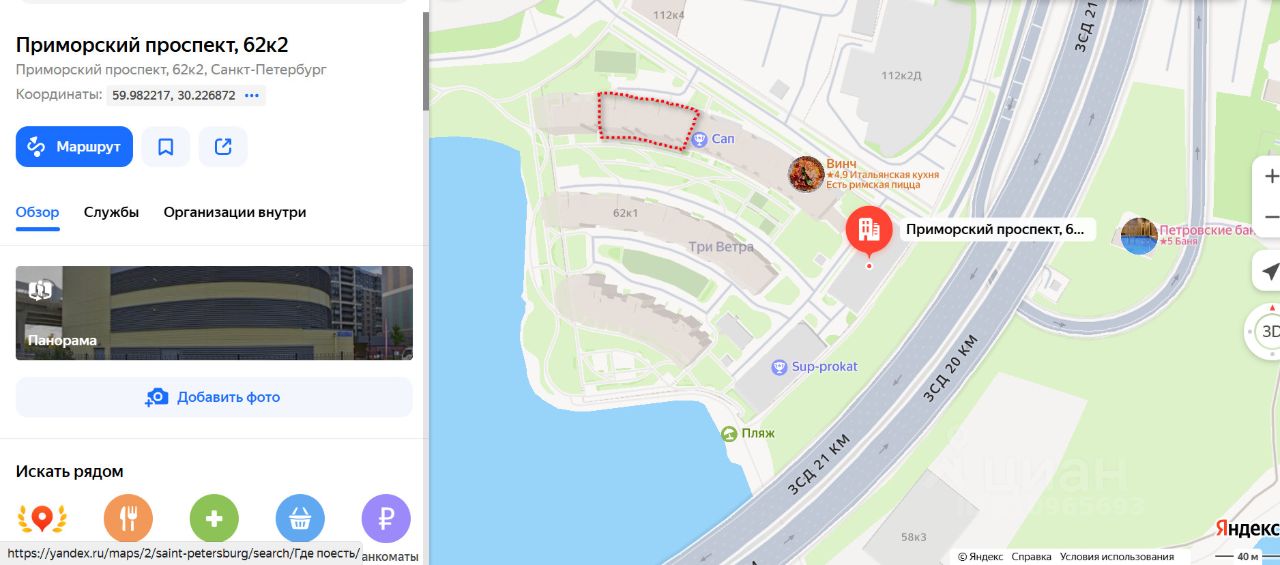Select the Обзор tab

point(37,212)
